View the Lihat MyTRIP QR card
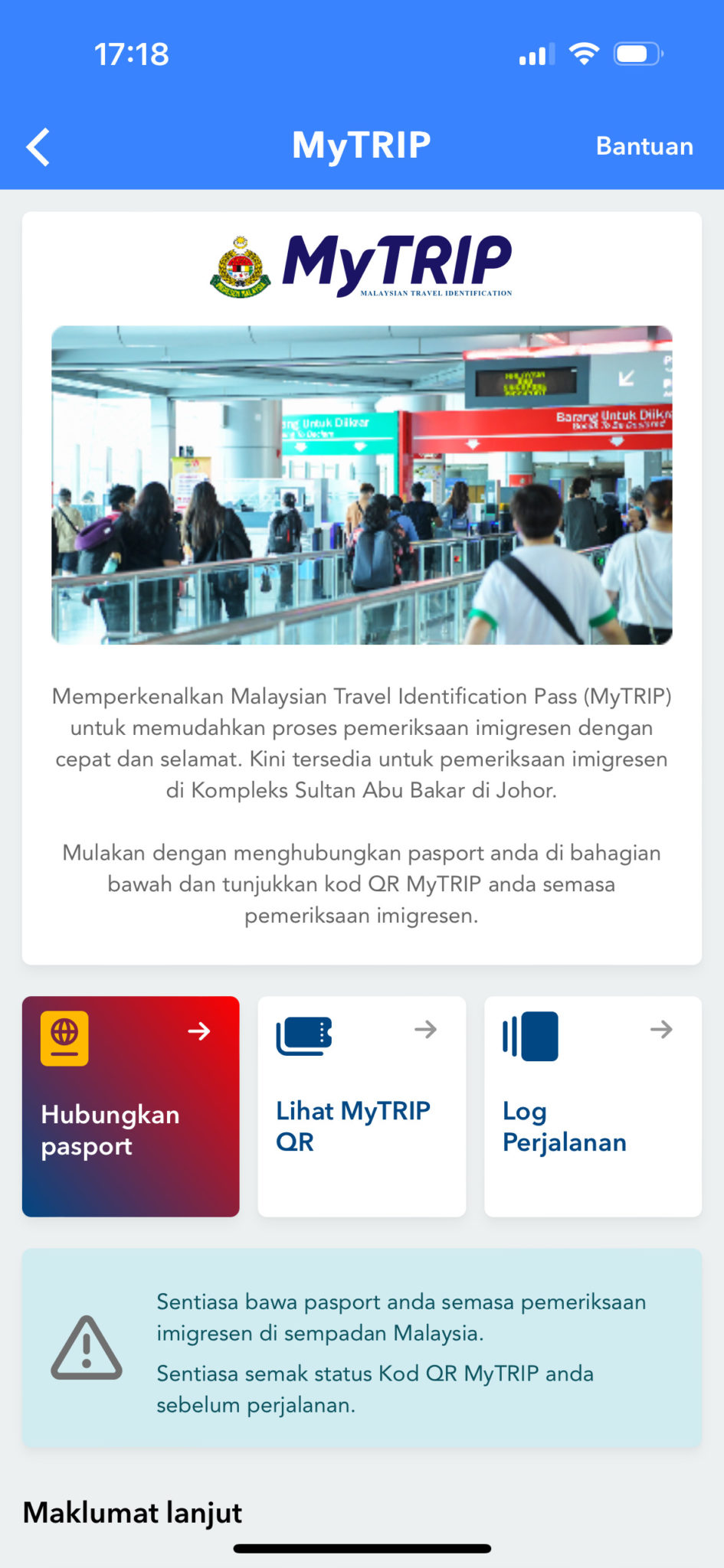The height and width of the screenshot is (1568, 724). coord(362,1106)
